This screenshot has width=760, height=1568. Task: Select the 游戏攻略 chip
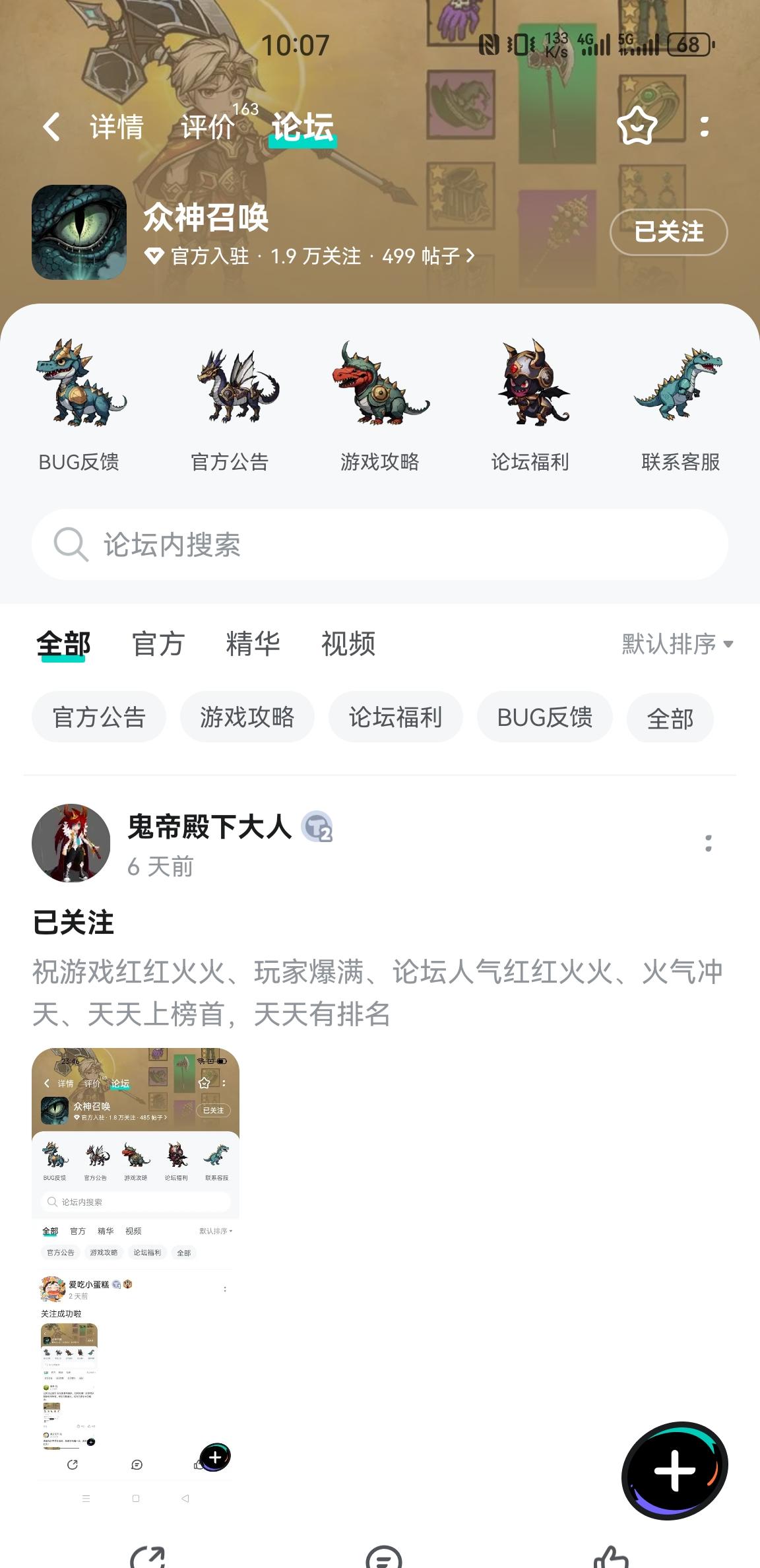coord(247,717)
